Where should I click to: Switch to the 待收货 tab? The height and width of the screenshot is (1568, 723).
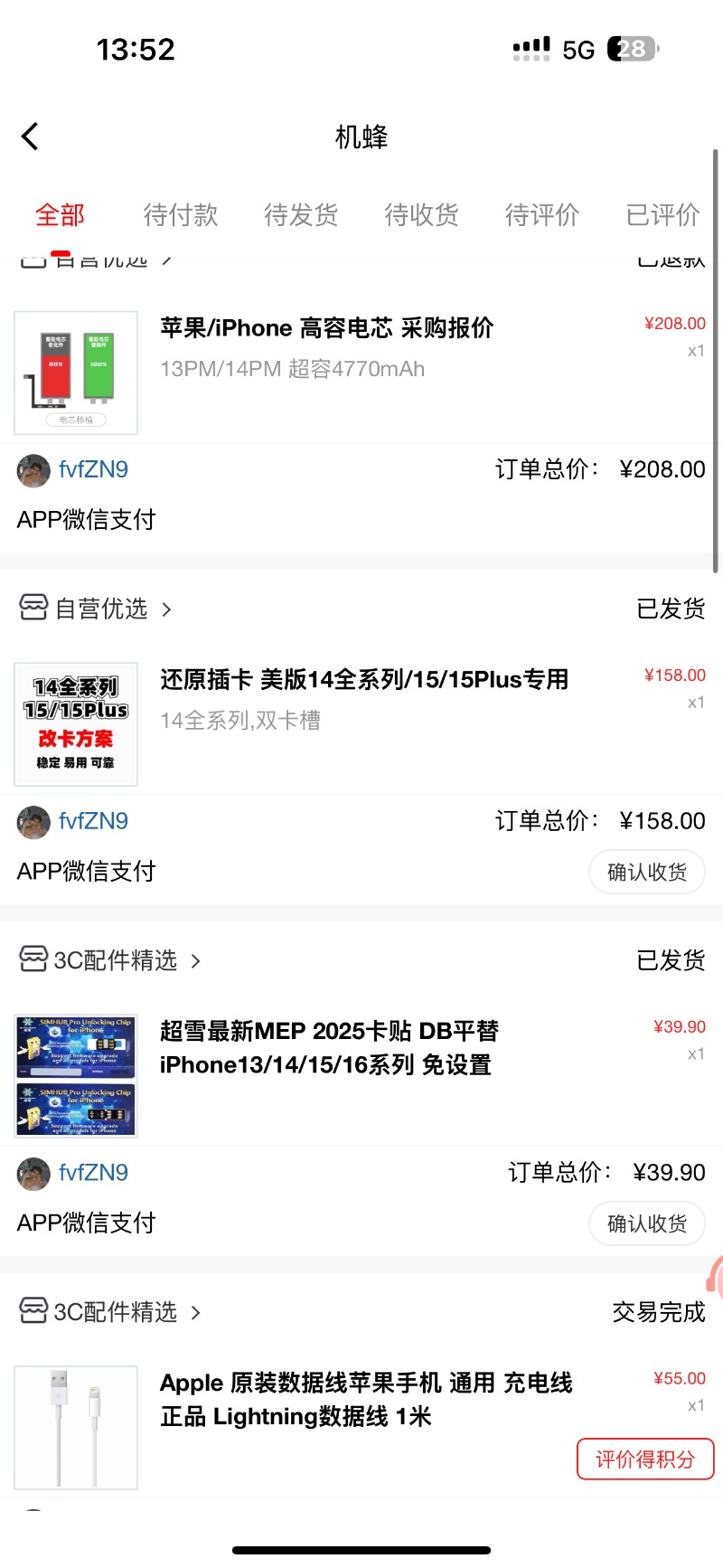421,215
